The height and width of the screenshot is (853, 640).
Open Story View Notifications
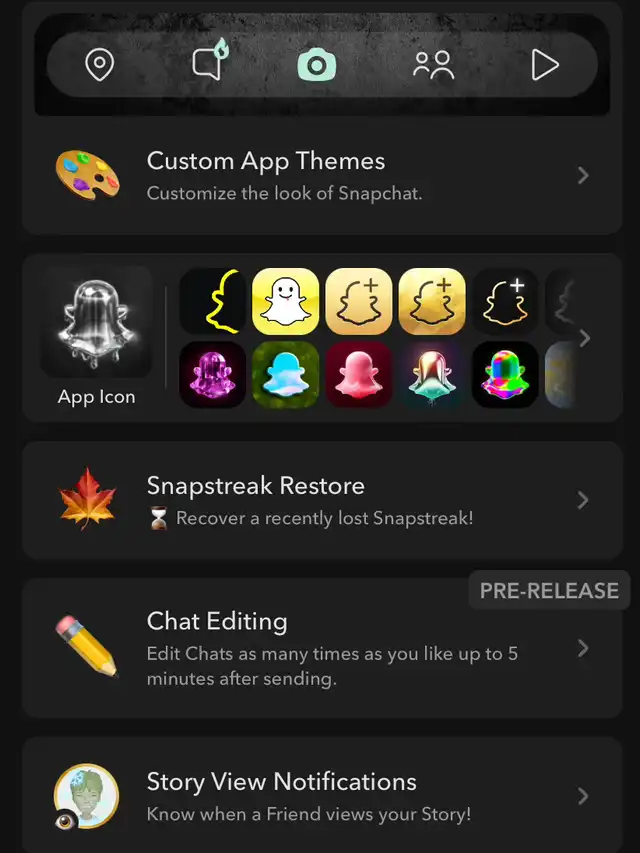click(x=320, y=796)
